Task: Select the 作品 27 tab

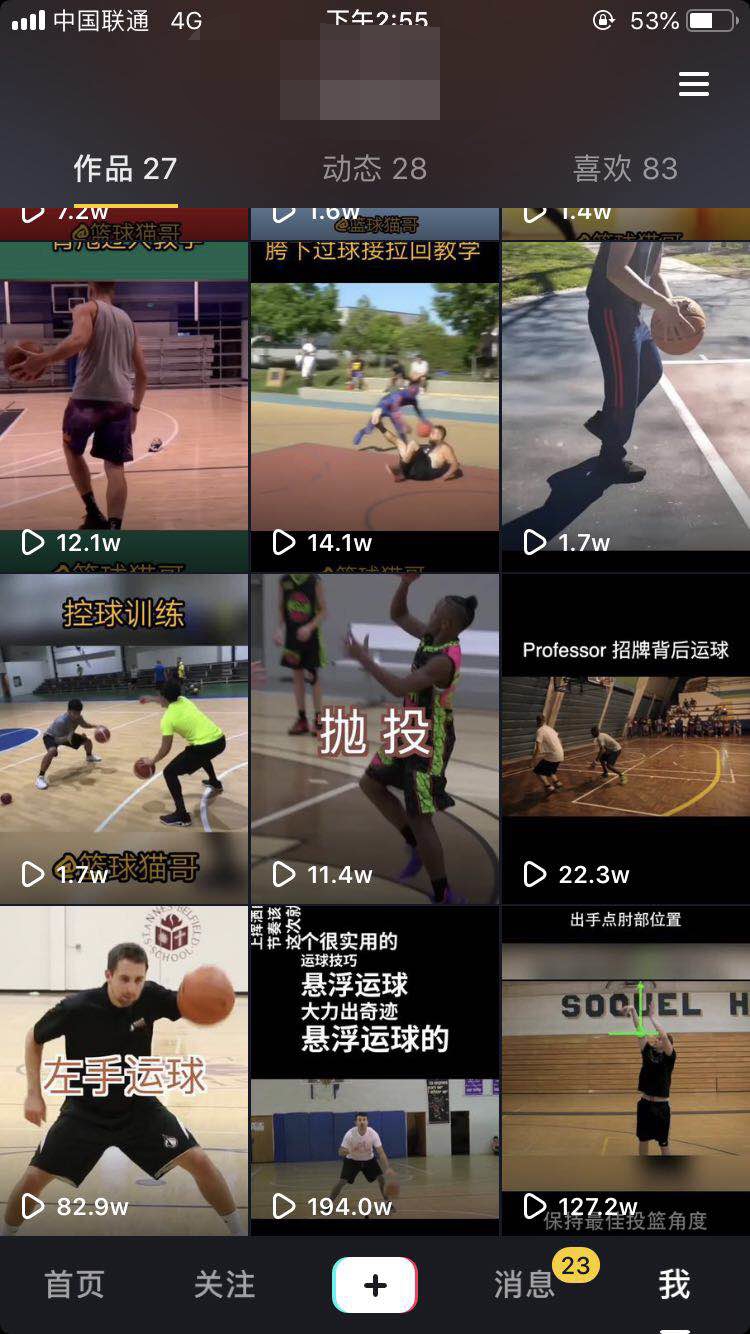Action: [125, 169]
